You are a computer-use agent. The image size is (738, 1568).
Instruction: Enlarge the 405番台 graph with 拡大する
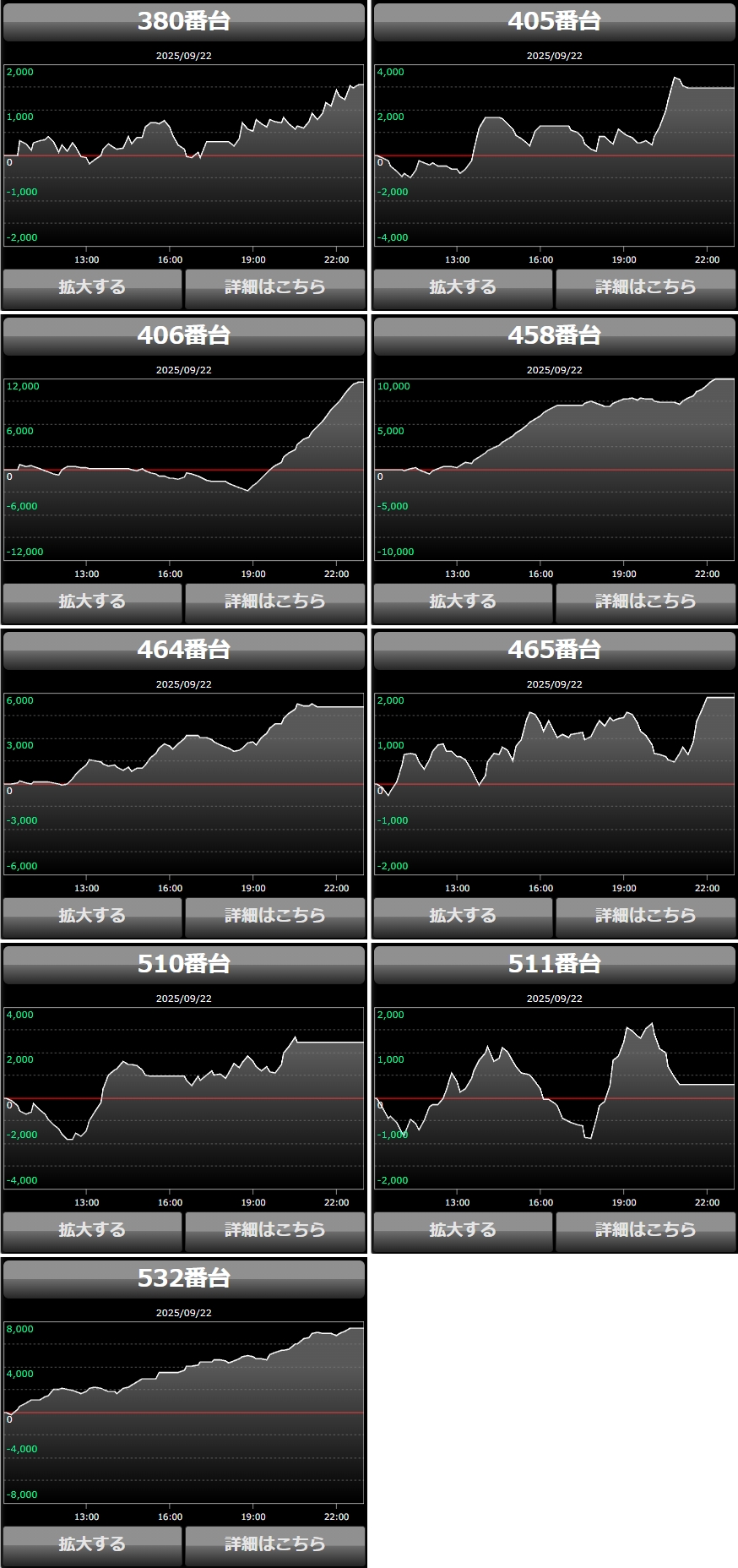click(463, 288)
